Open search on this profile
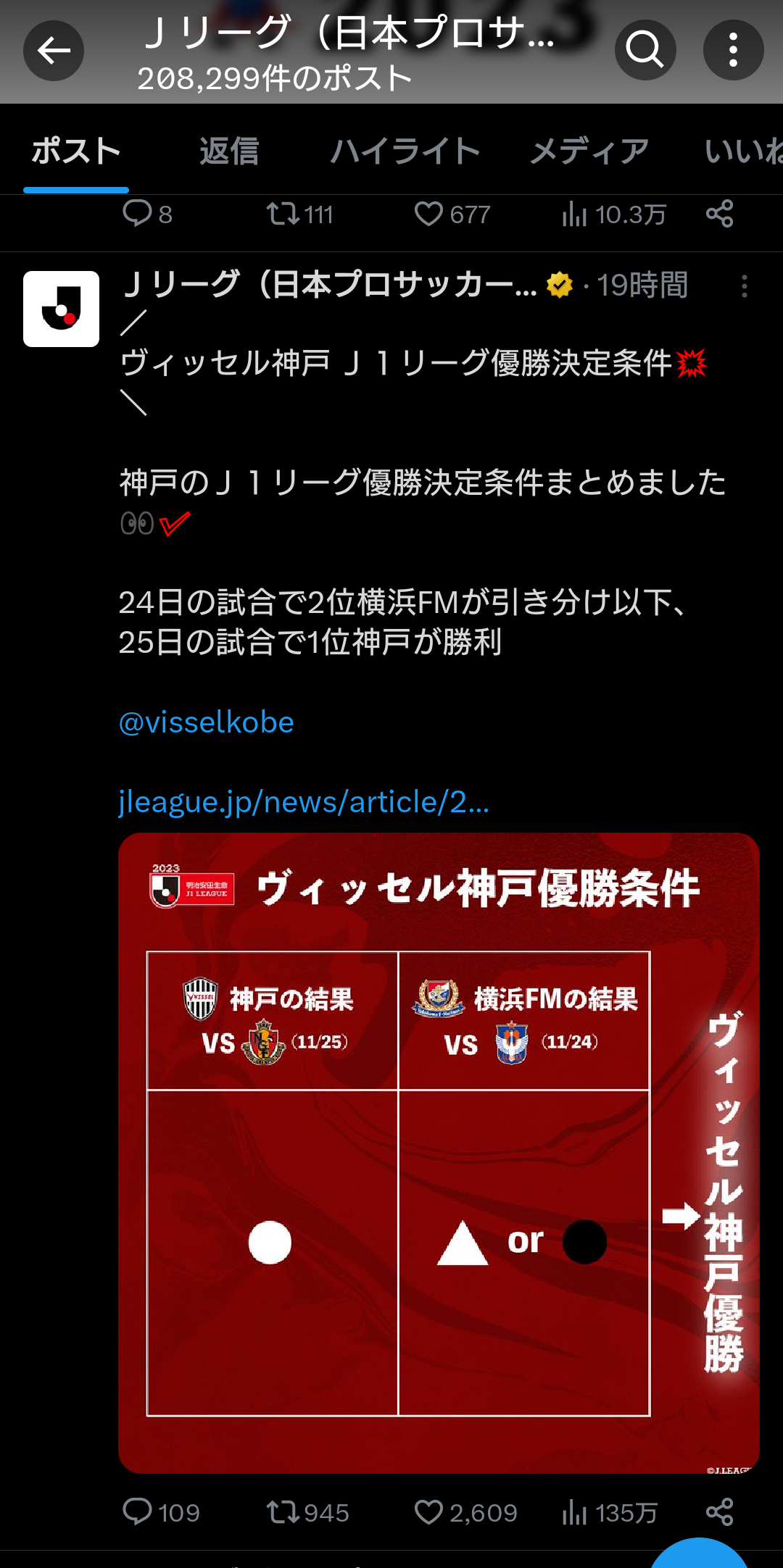The width and height of the screenshot is (783, 1568). [x=645, y=51]
